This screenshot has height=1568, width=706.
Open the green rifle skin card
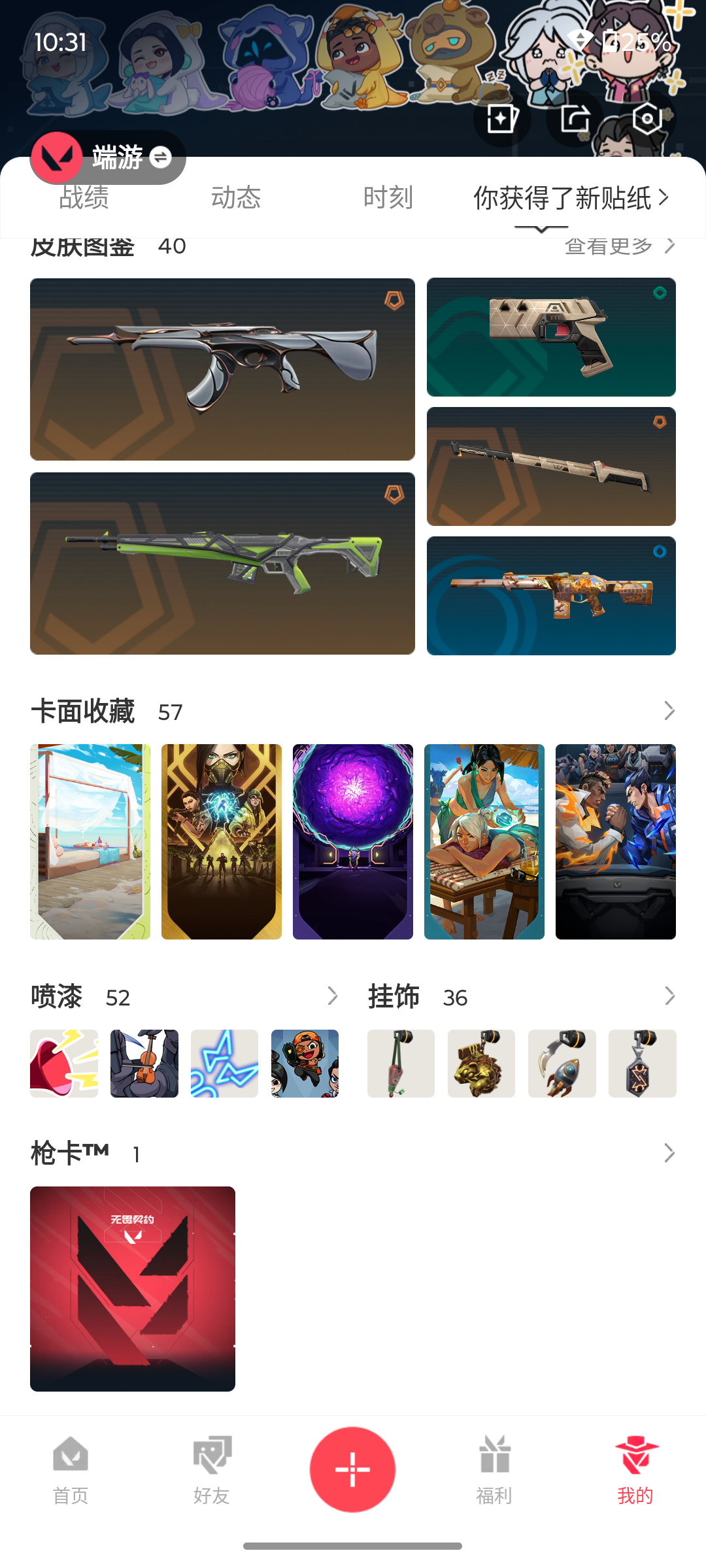click(x=222, y=563)
